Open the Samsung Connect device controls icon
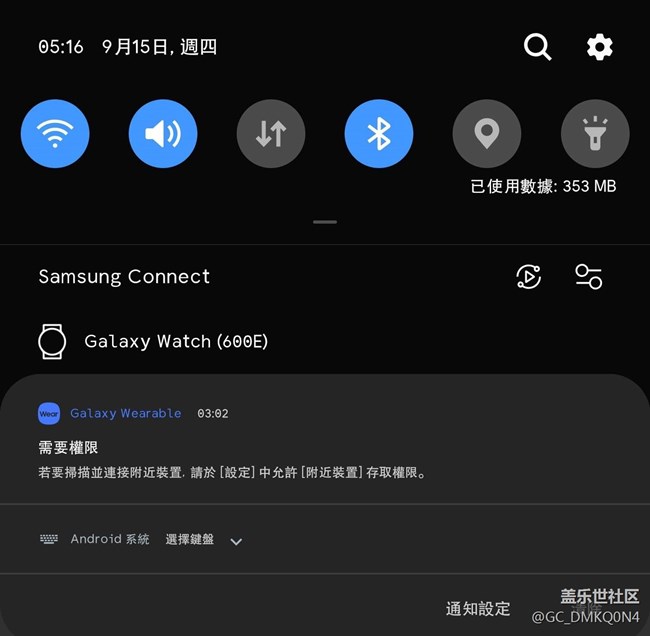650x636 pixels. tap(589, 277)
